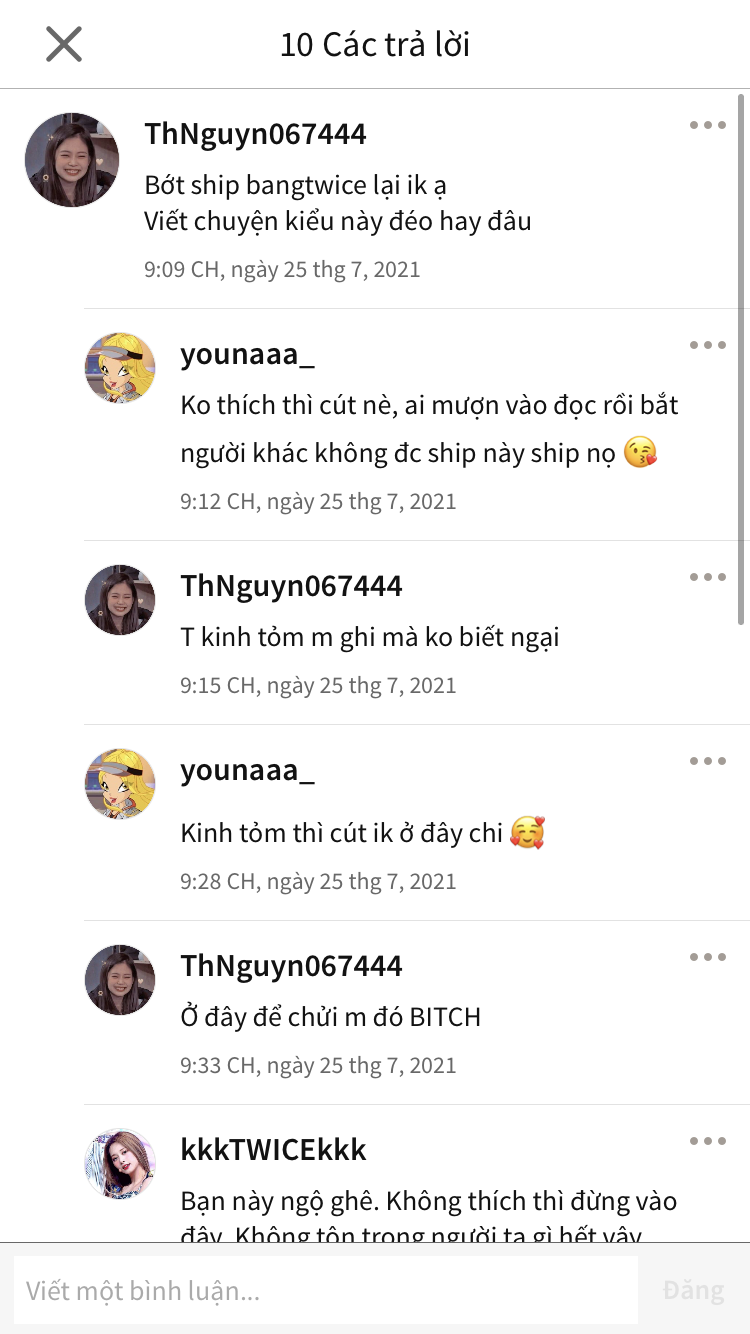Viewport: 750px width, 1334px height.
Task: Open options for the "Bớt ship bangtwice" comment
Action: pos(708,125)
